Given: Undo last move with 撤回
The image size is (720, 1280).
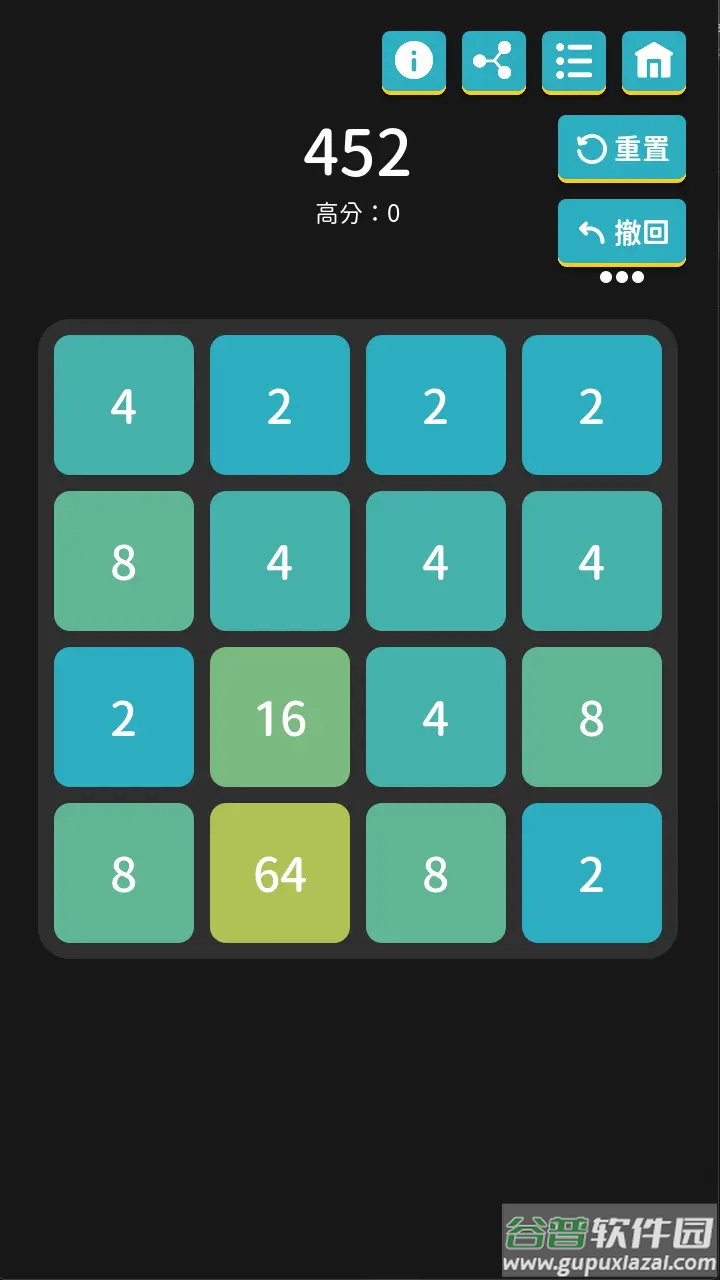Looking at the screenshot, I should point(621,232).
